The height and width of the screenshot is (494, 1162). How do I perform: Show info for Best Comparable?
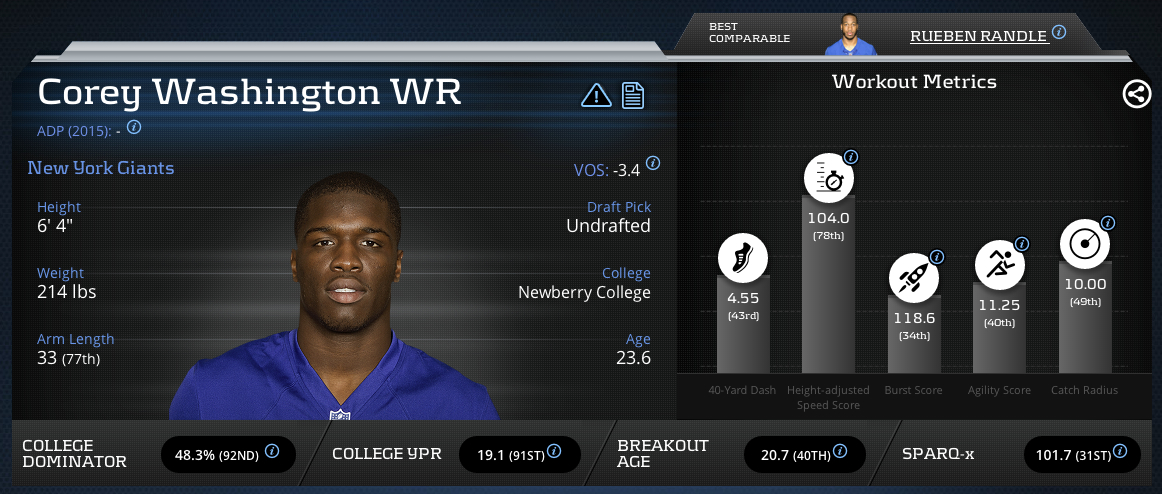[1059, 32]
